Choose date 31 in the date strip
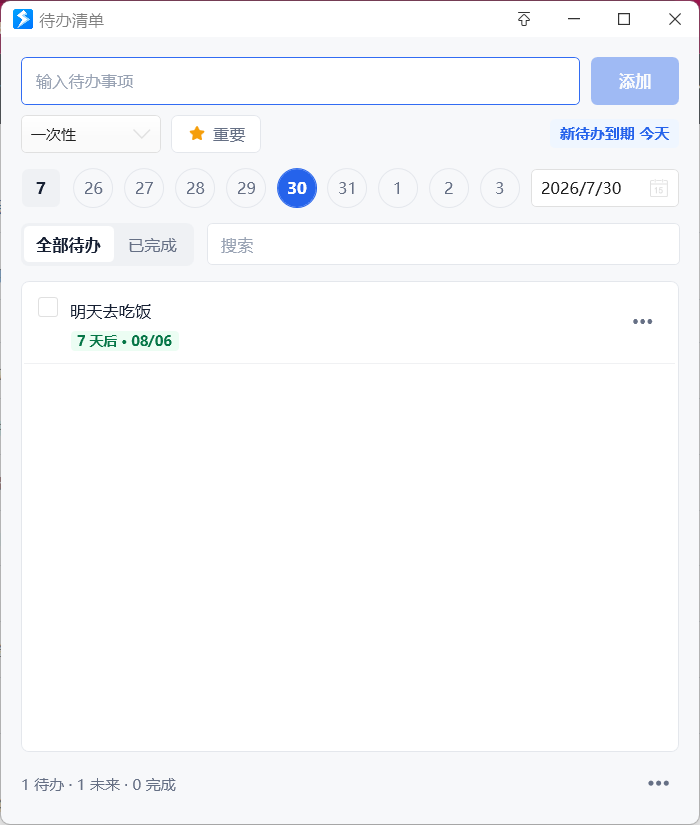Viewport: 700px width, 825px height. pyautogui.click(x=347, y=188)
